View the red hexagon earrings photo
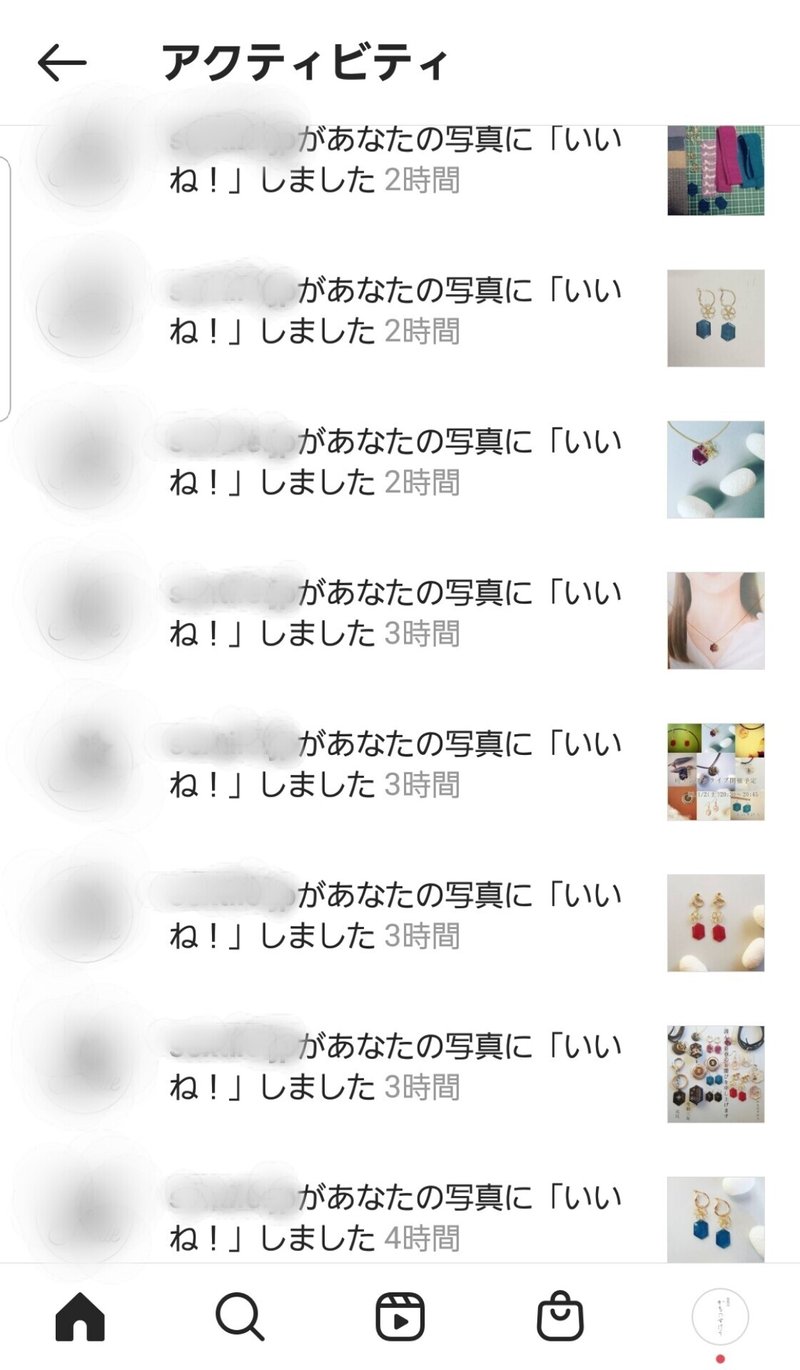Screen dimensions: 800x1370 pos(716,923)
